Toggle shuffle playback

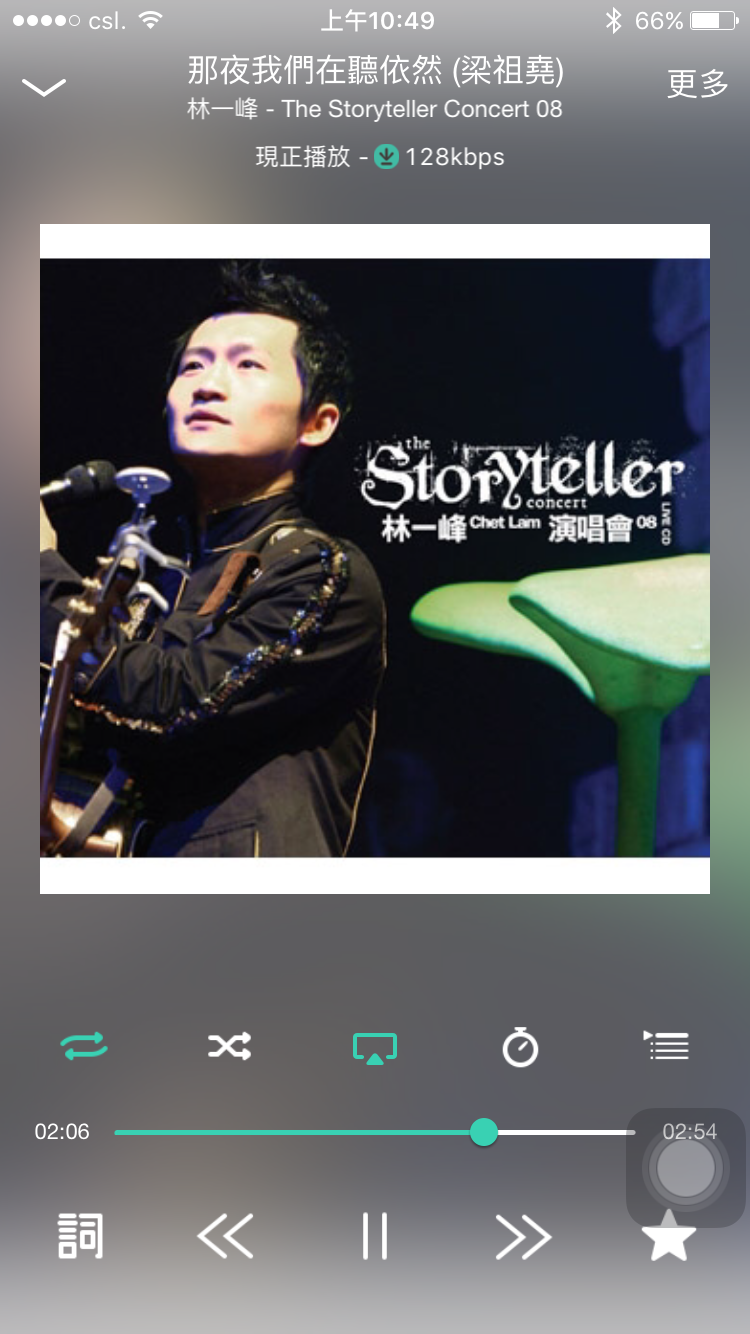[229, 1047]
